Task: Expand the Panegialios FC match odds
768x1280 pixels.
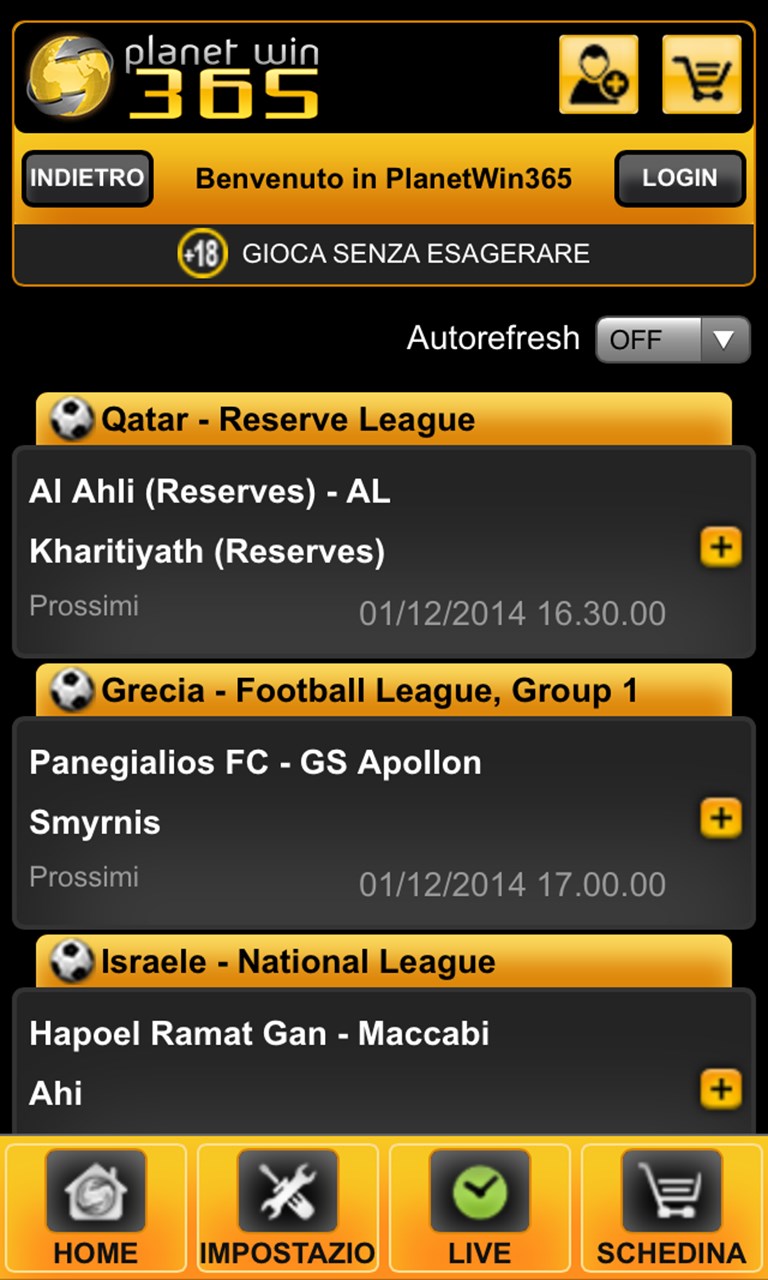Action: 720,819
